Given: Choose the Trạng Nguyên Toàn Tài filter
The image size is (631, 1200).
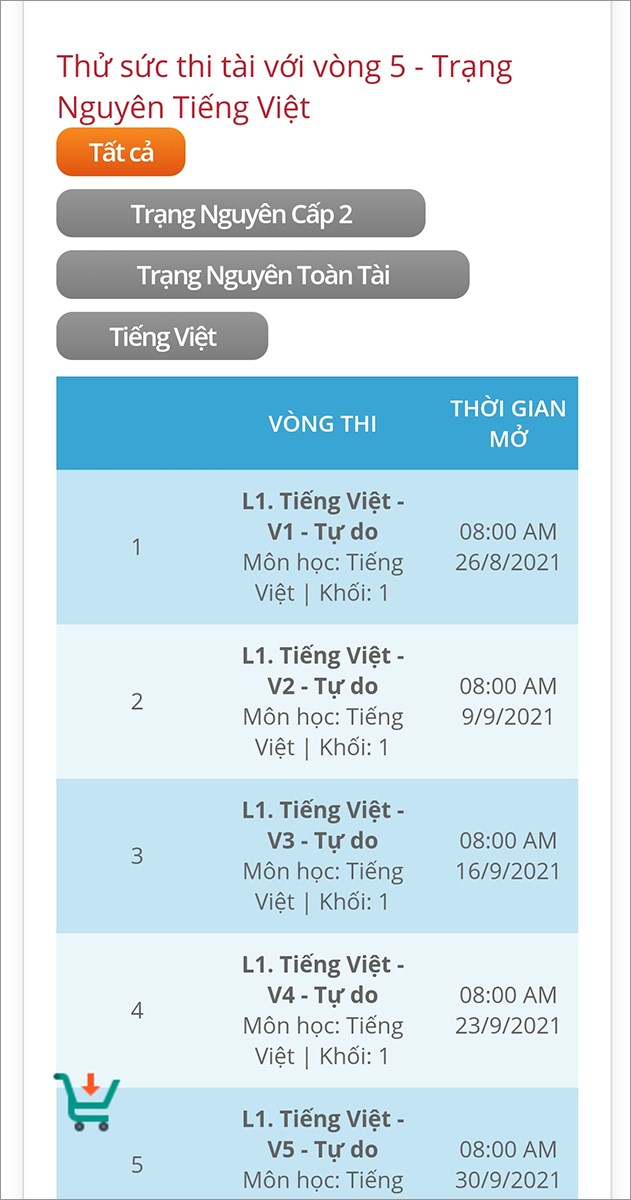Looking at the screenshot, I should pos(262,275).
